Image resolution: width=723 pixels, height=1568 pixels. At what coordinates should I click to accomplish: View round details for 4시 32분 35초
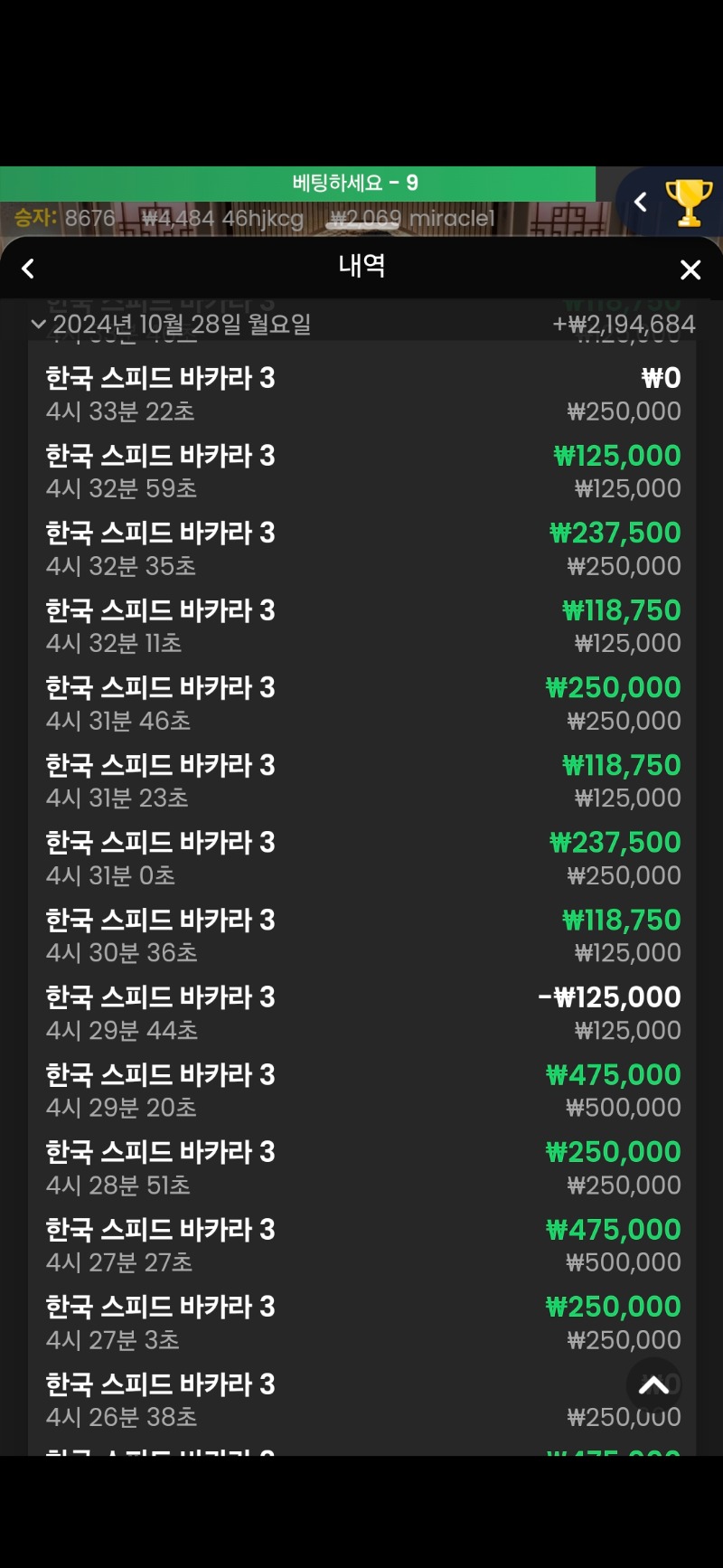pyautogui.click(x=361, y=549)
